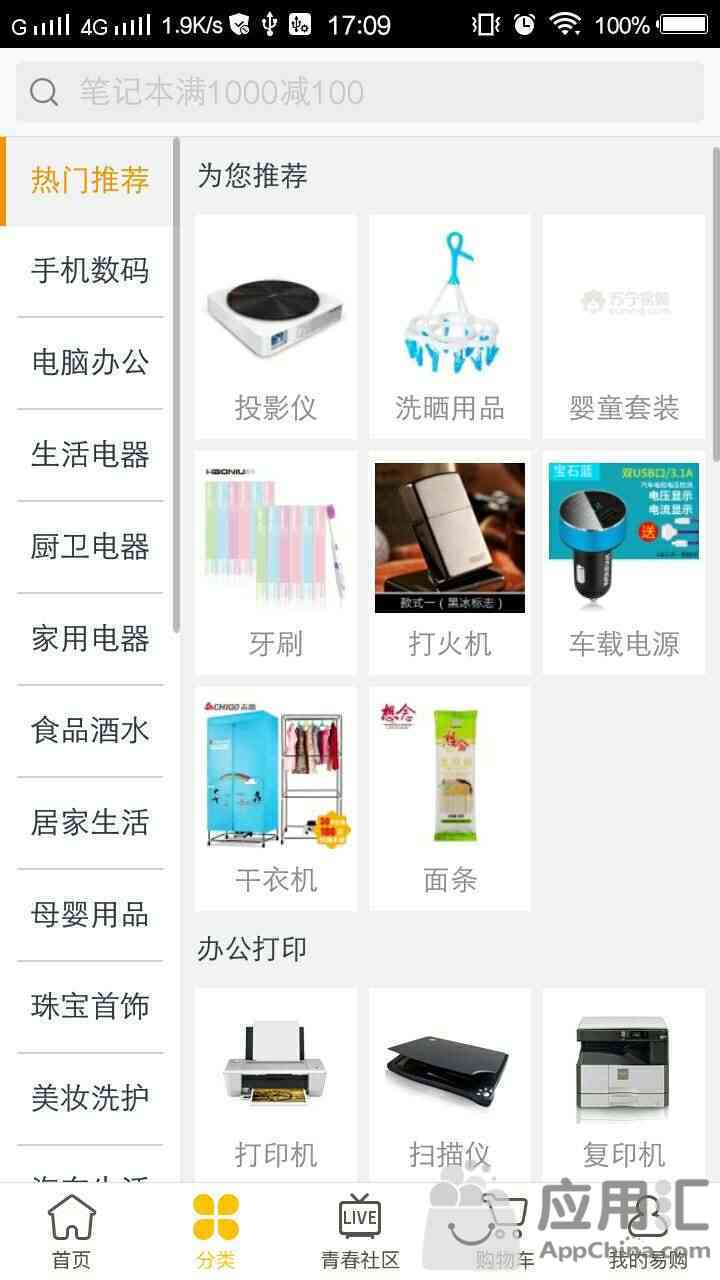Screen dimensions: 720x1280
Task: View the 打火机 tile
Action: point(450,563)
